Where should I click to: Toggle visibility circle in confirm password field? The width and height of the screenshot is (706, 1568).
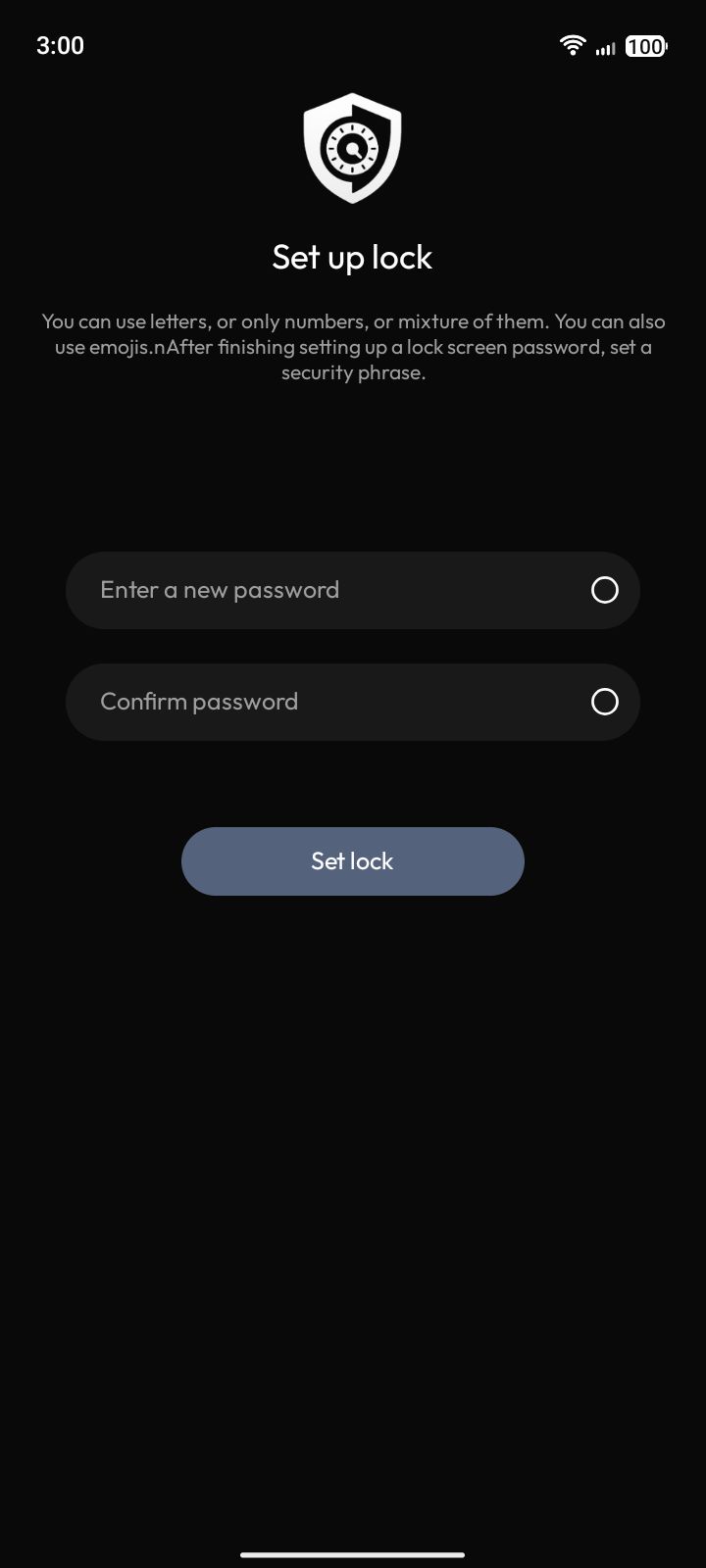(605, 702)
